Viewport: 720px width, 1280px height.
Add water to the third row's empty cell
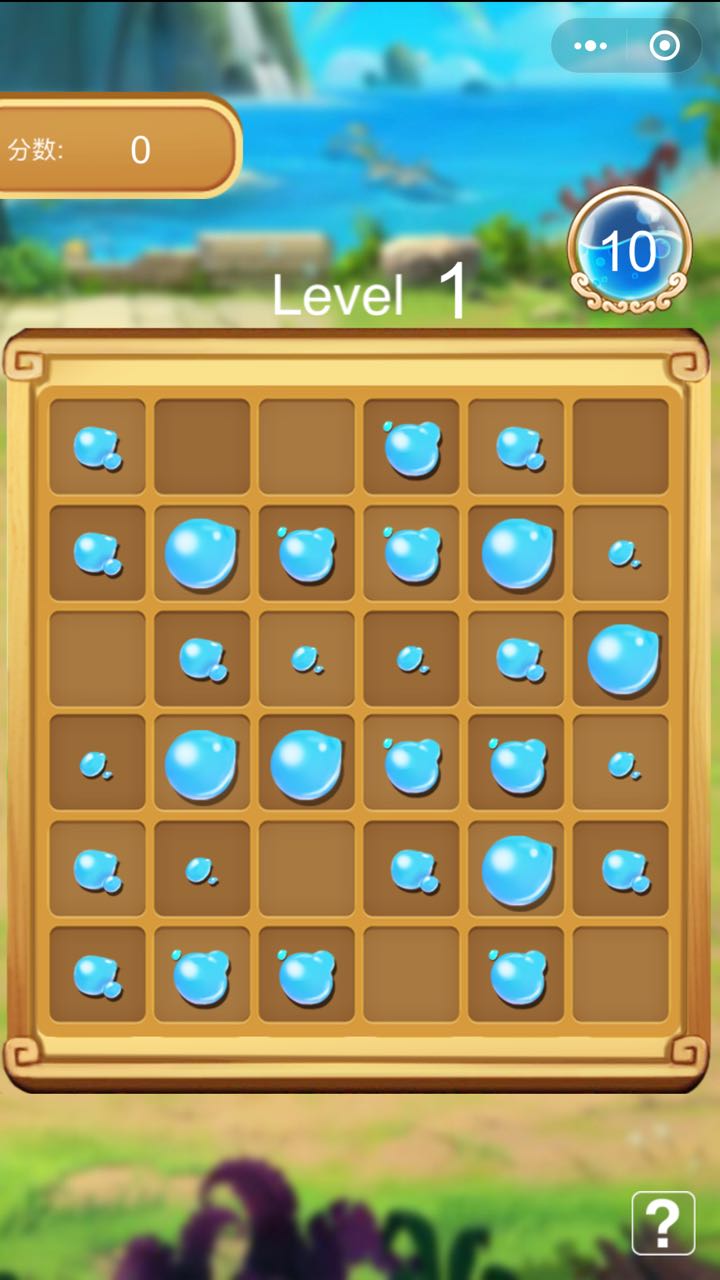click(x=97, y=659)
